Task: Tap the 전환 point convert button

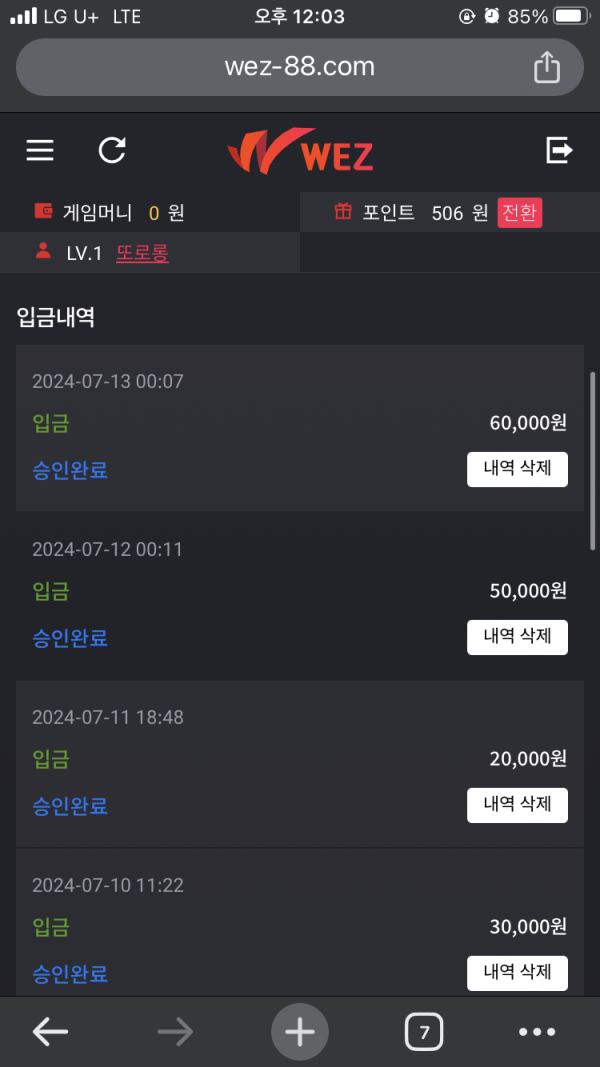Action: [x=520, y=212]
